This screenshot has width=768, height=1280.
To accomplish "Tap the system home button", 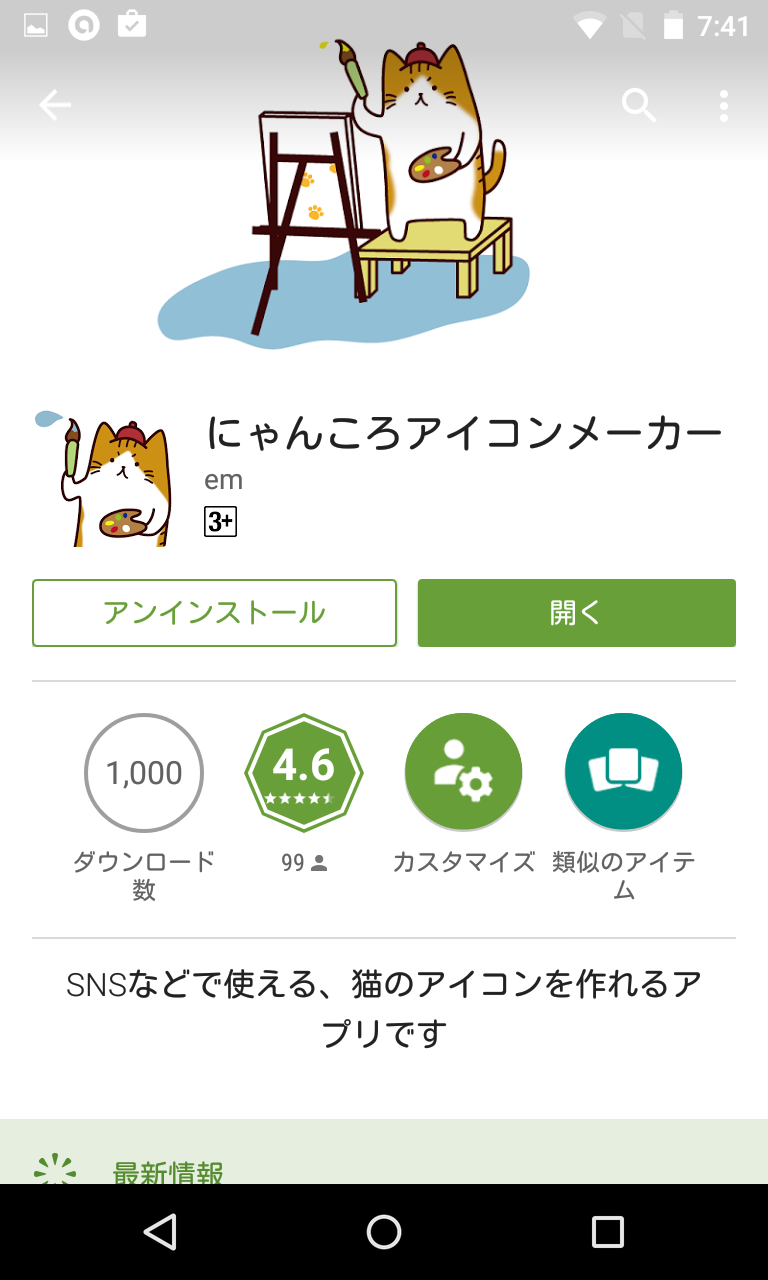I will [x=384, y=1232].
